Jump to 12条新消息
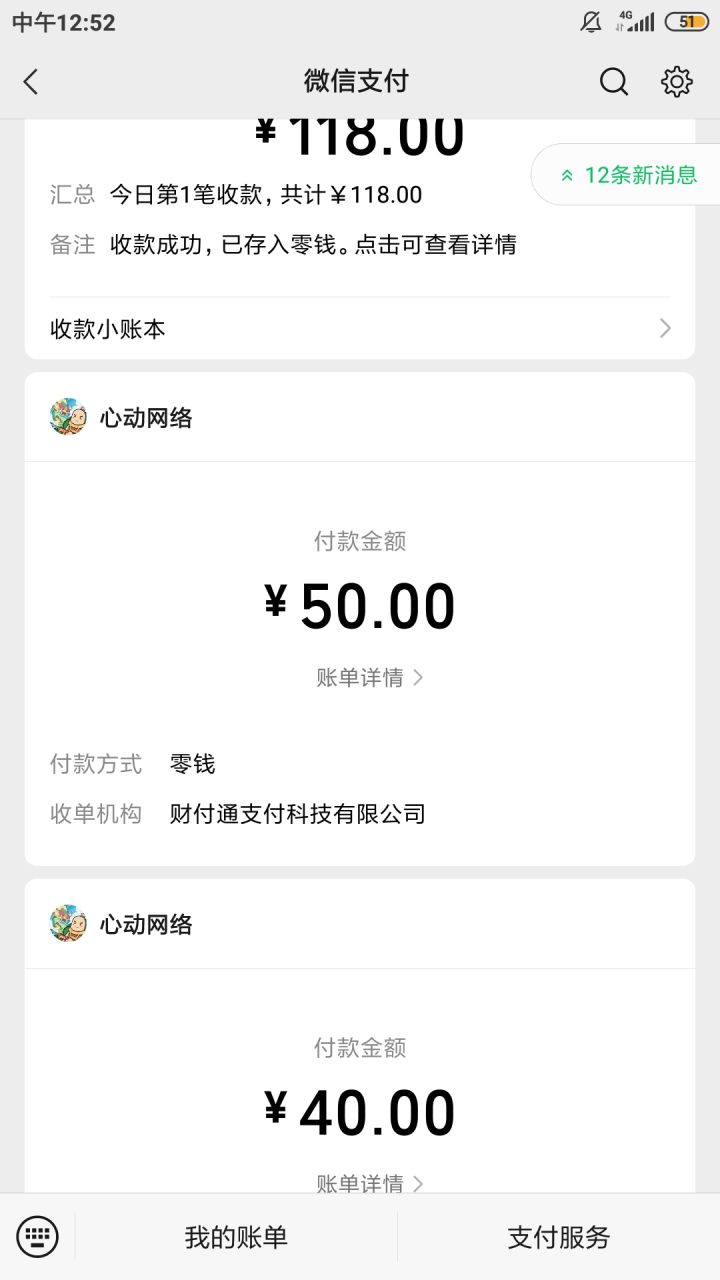Image resolution: width=720 pixels, height=1280 pixels. coord(628,175)
